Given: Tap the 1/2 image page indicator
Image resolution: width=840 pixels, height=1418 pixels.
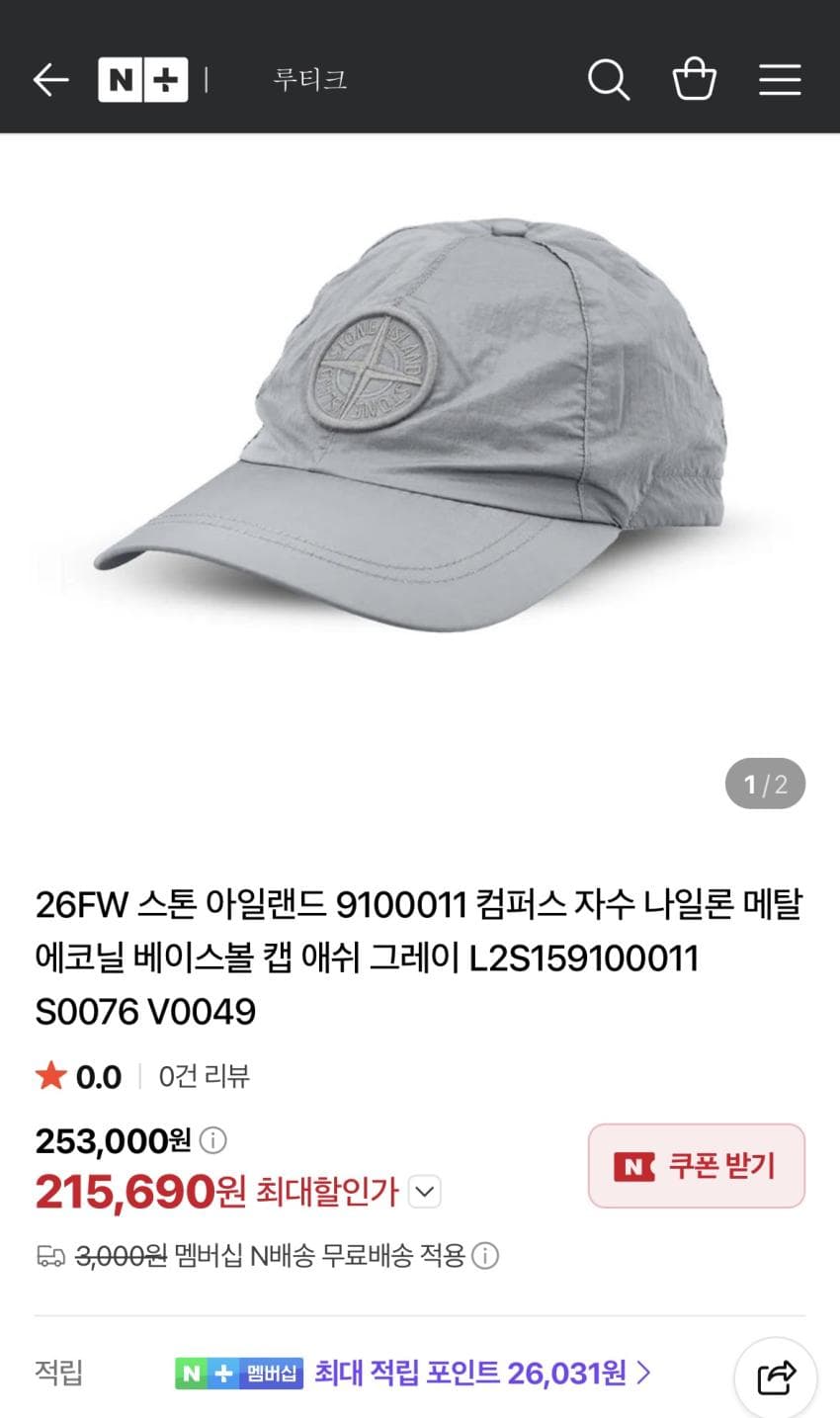Looking at the screenshot, I should point(765,784).
